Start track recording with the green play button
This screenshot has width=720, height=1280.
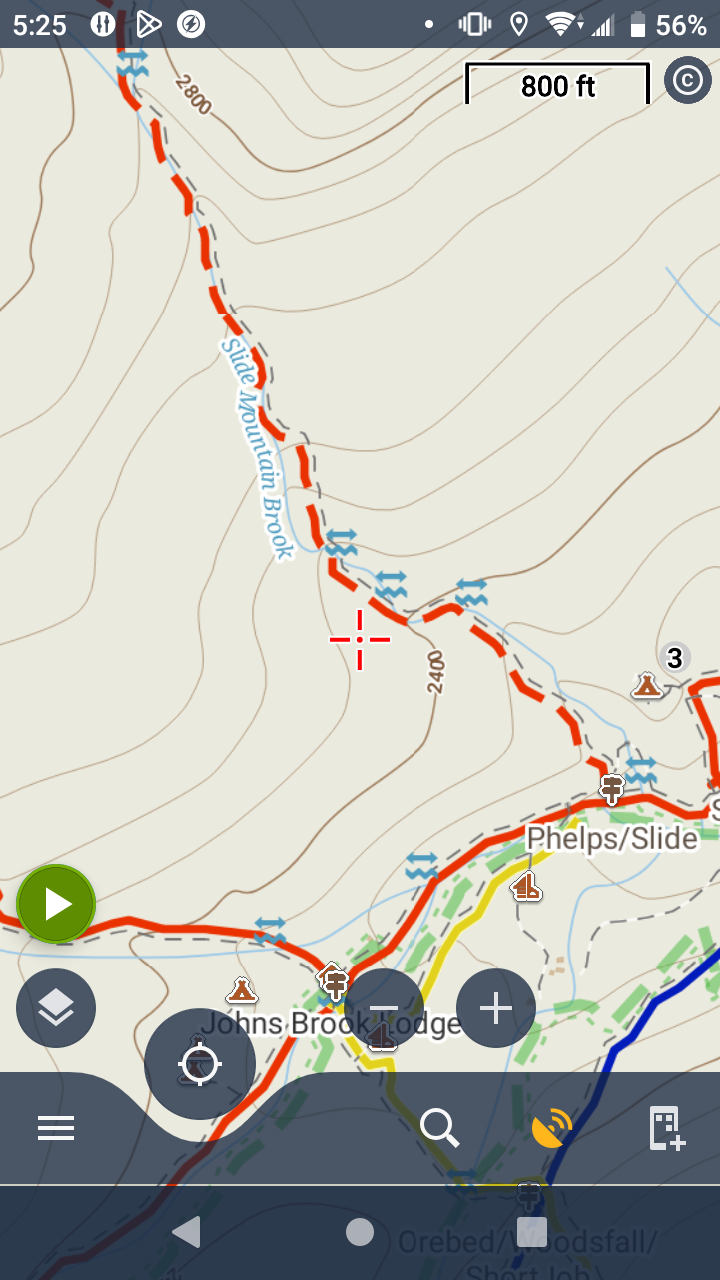[x=56, y=904]
